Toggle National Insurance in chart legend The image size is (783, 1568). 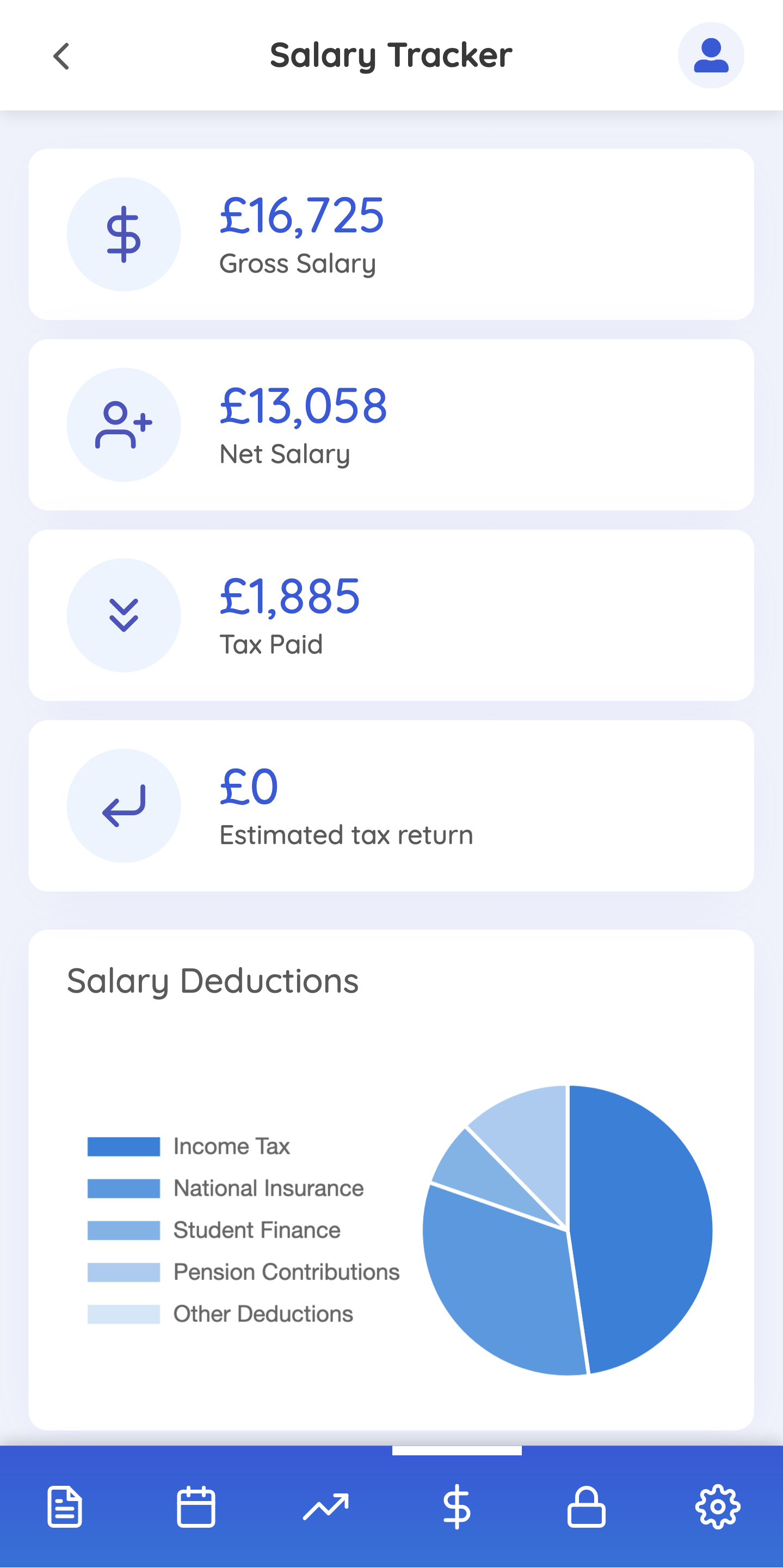point(226,1188)
